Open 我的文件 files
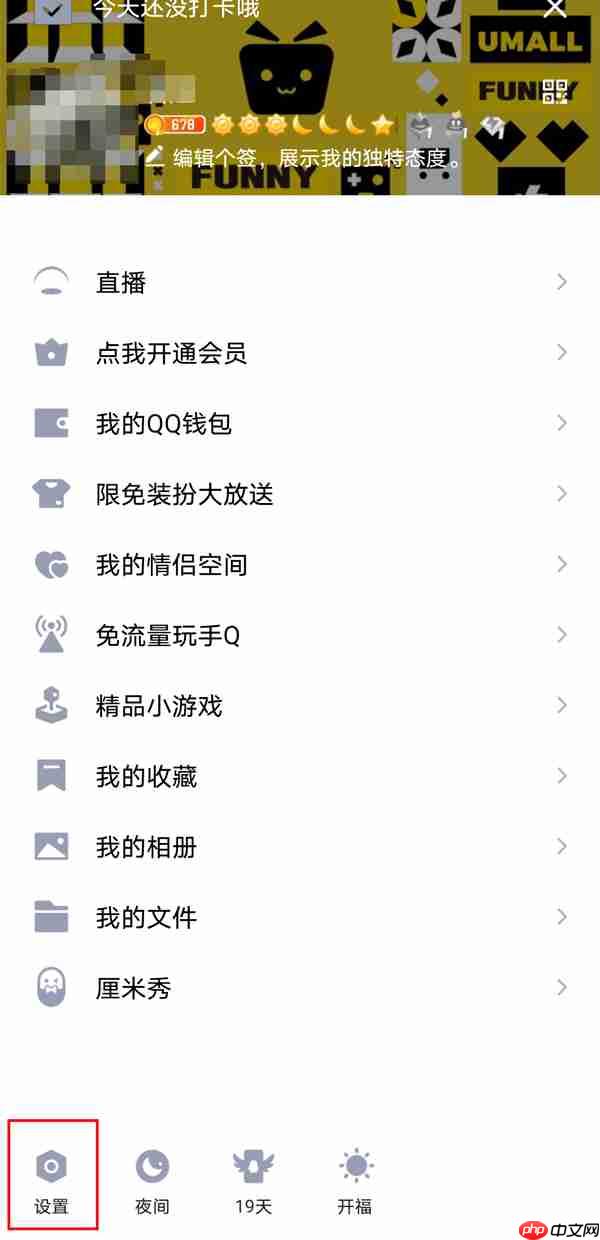Viewport: 600px width, 1240px height. (x=300, y=917)
